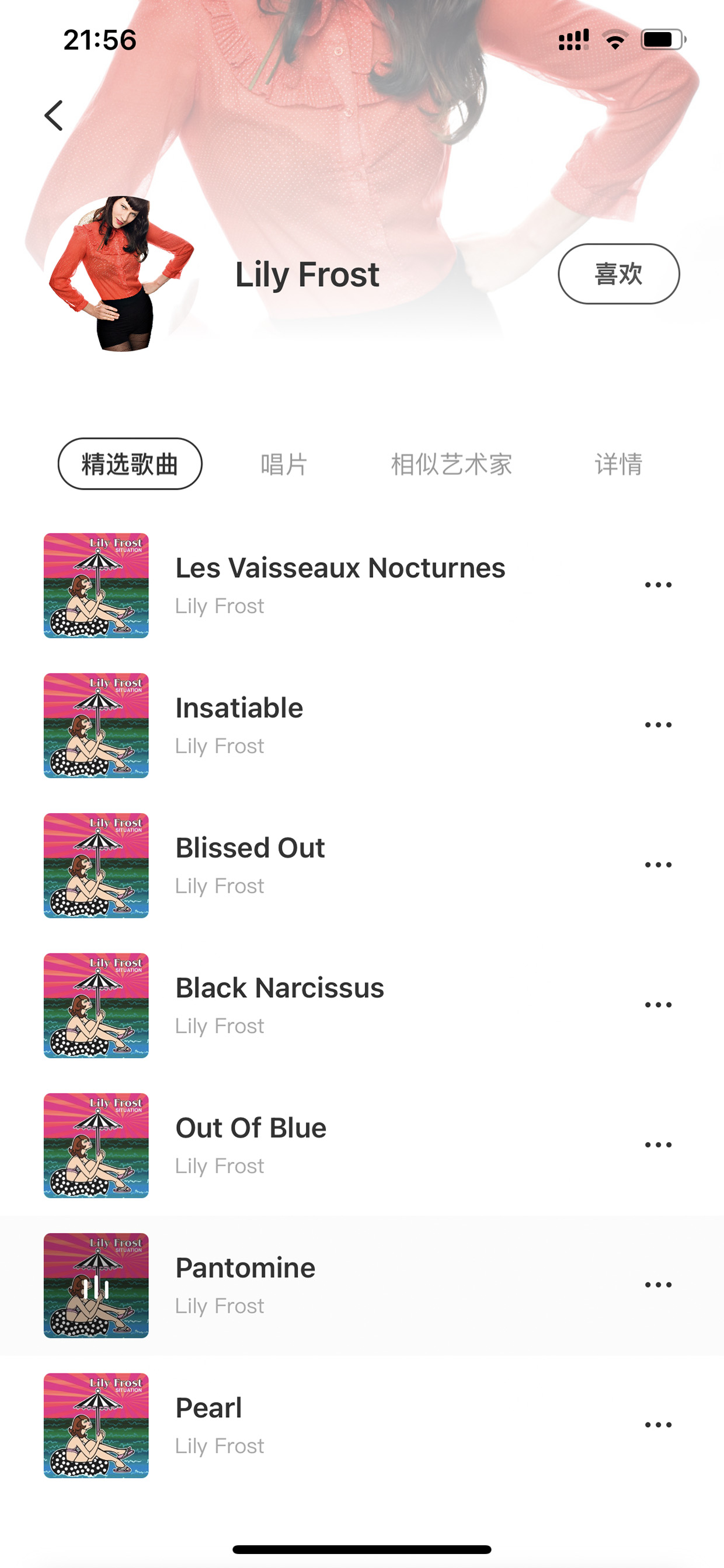This screenshot has height=1568, width=724.
Task: Select the 详情 tab
Action: click(618, 464)
